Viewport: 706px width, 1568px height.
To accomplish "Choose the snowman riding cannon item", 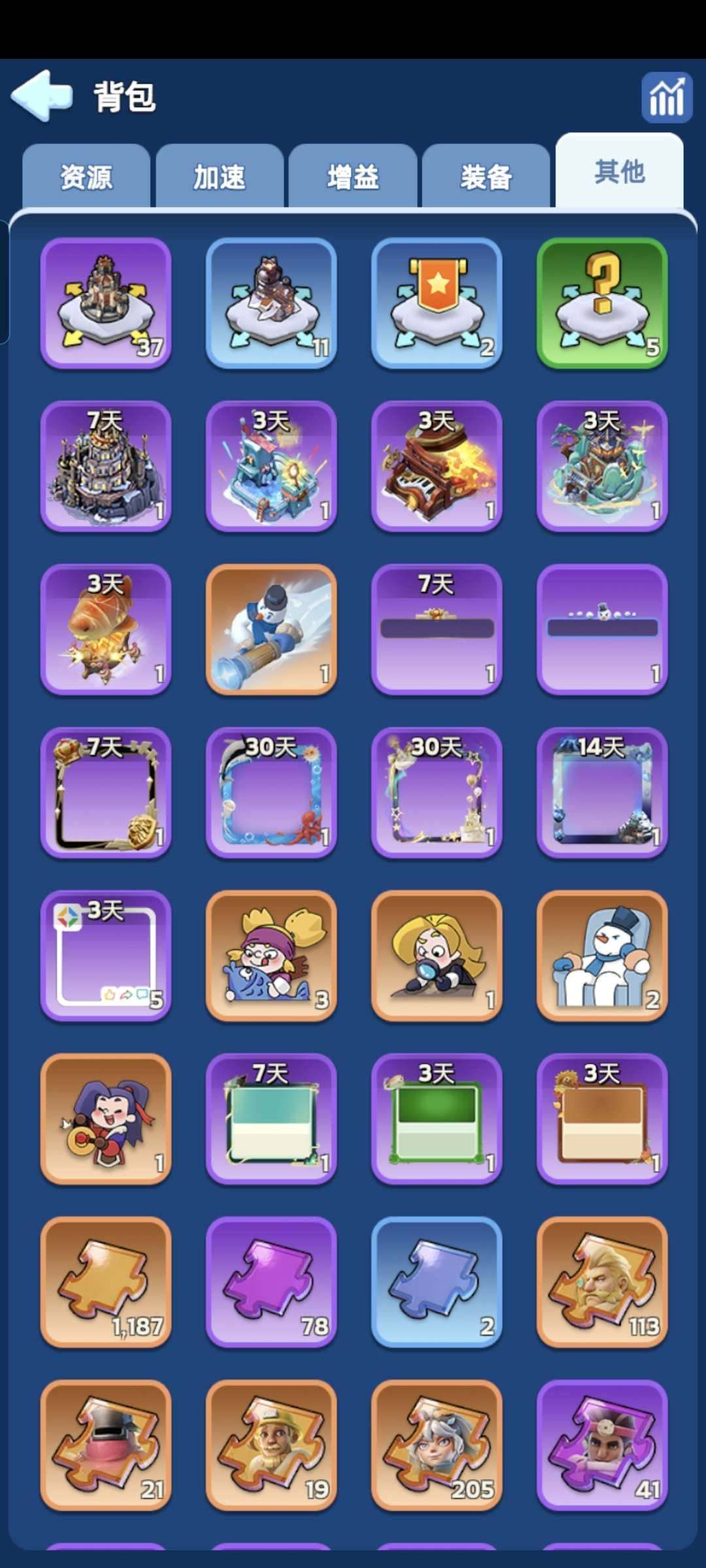I will [271, 629].
